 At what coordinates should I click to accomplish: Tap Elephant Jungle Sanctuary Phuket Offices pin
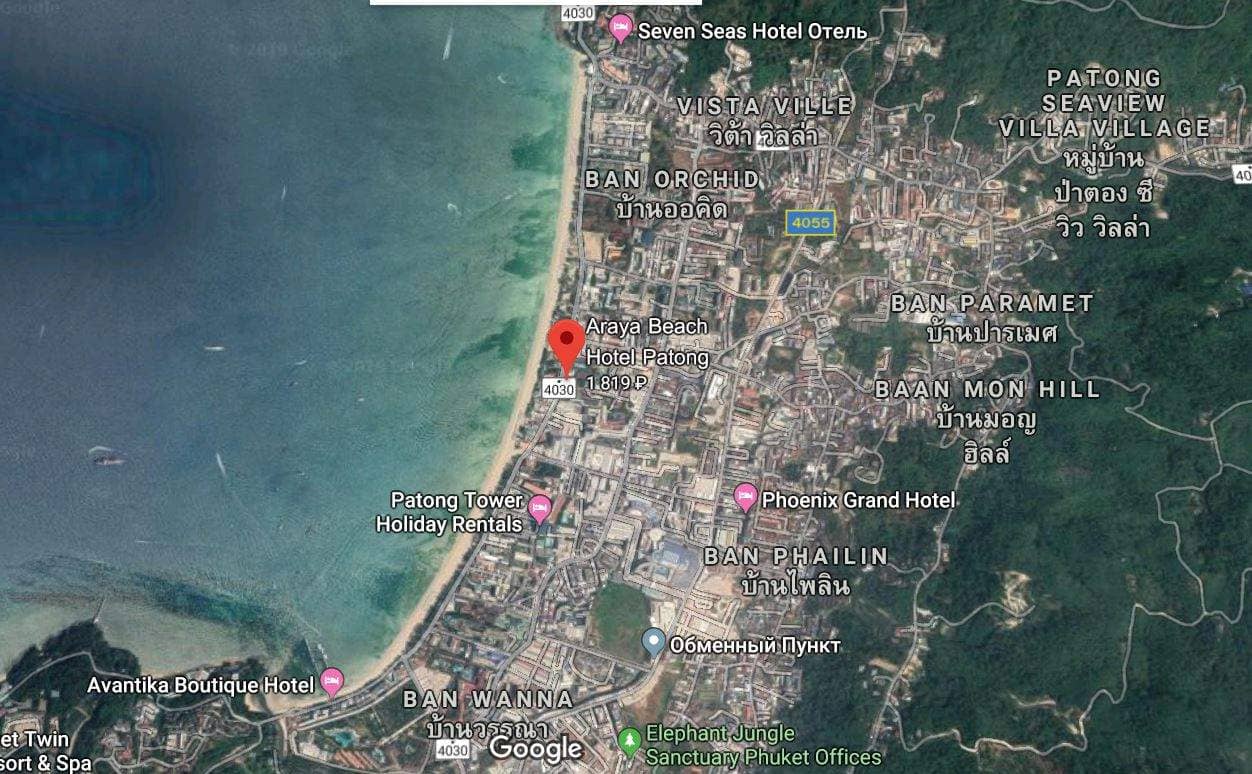click(x=629, y=741)
